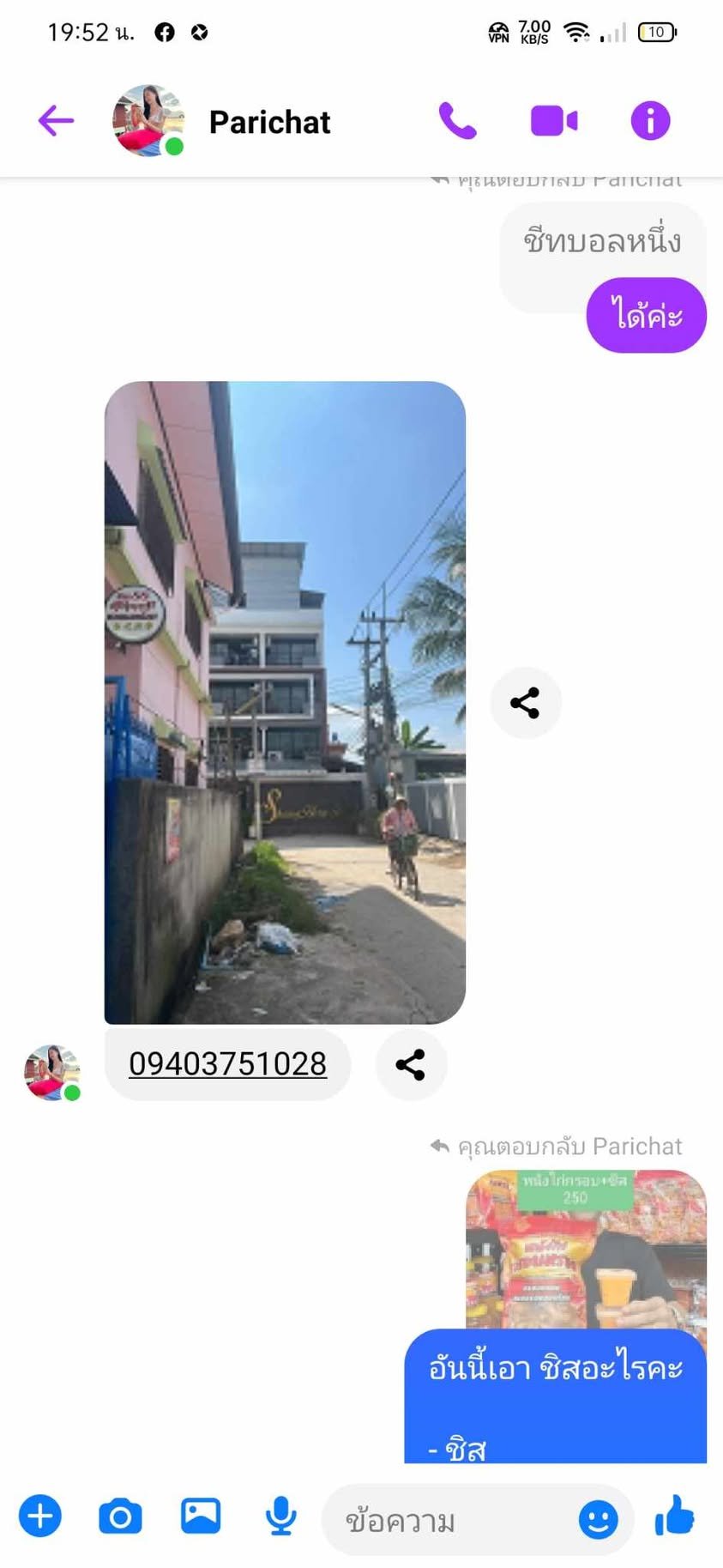Screen dimensions: 723x1568
Task: Open the street photo sent by Parichat
Action: (x=285, y=702)
